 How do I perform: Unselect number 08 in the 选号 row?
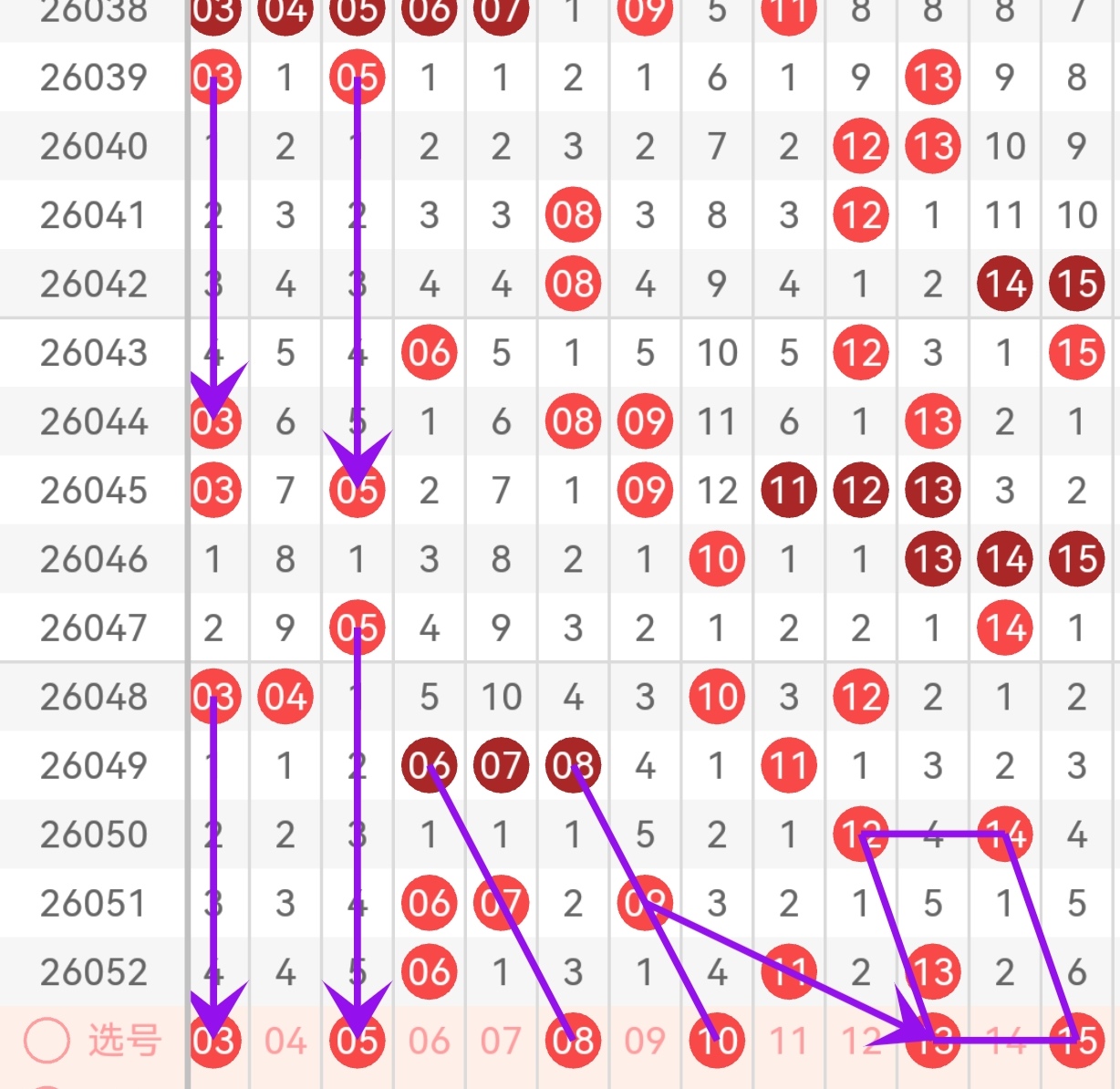point(573,1041)
